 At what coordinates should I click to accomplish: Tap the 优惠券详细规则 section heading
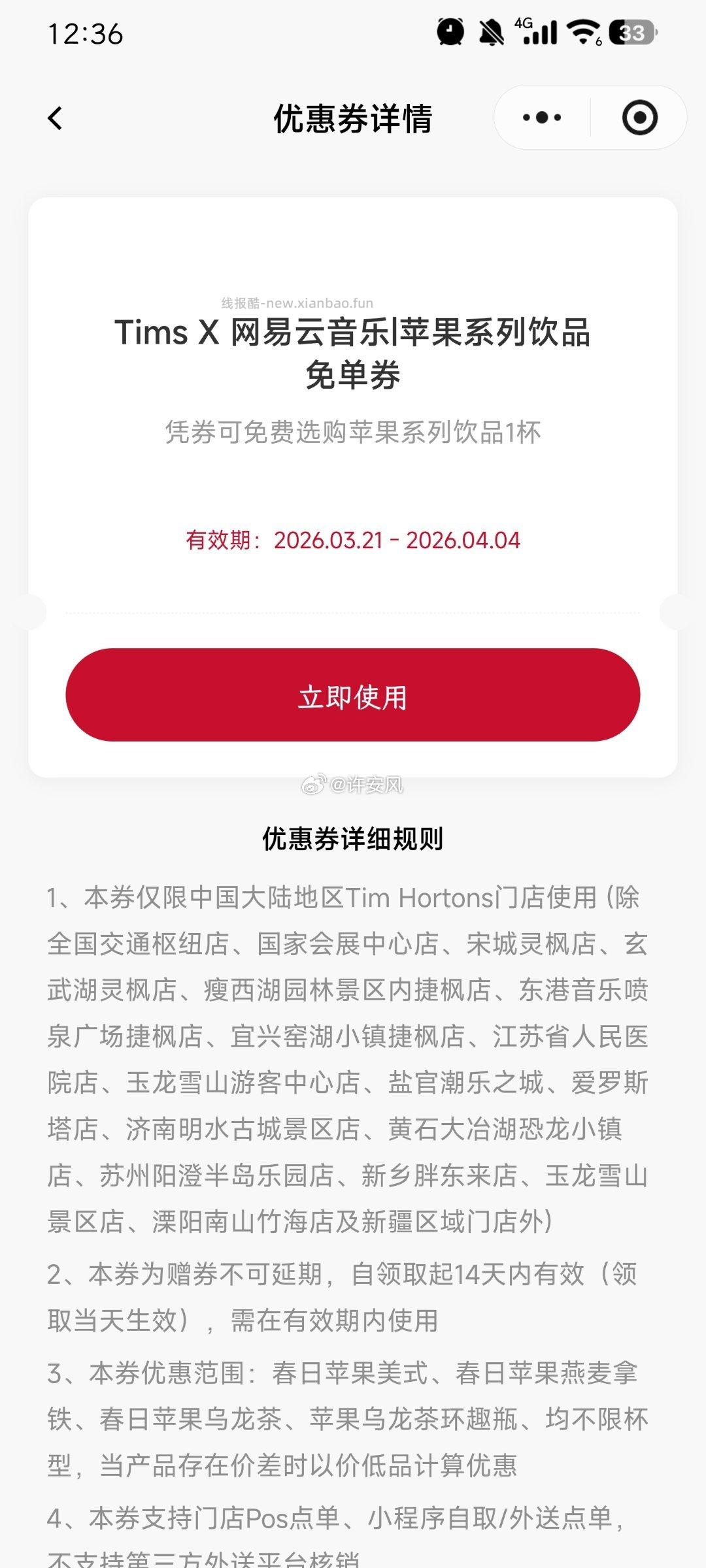[353, 840]
